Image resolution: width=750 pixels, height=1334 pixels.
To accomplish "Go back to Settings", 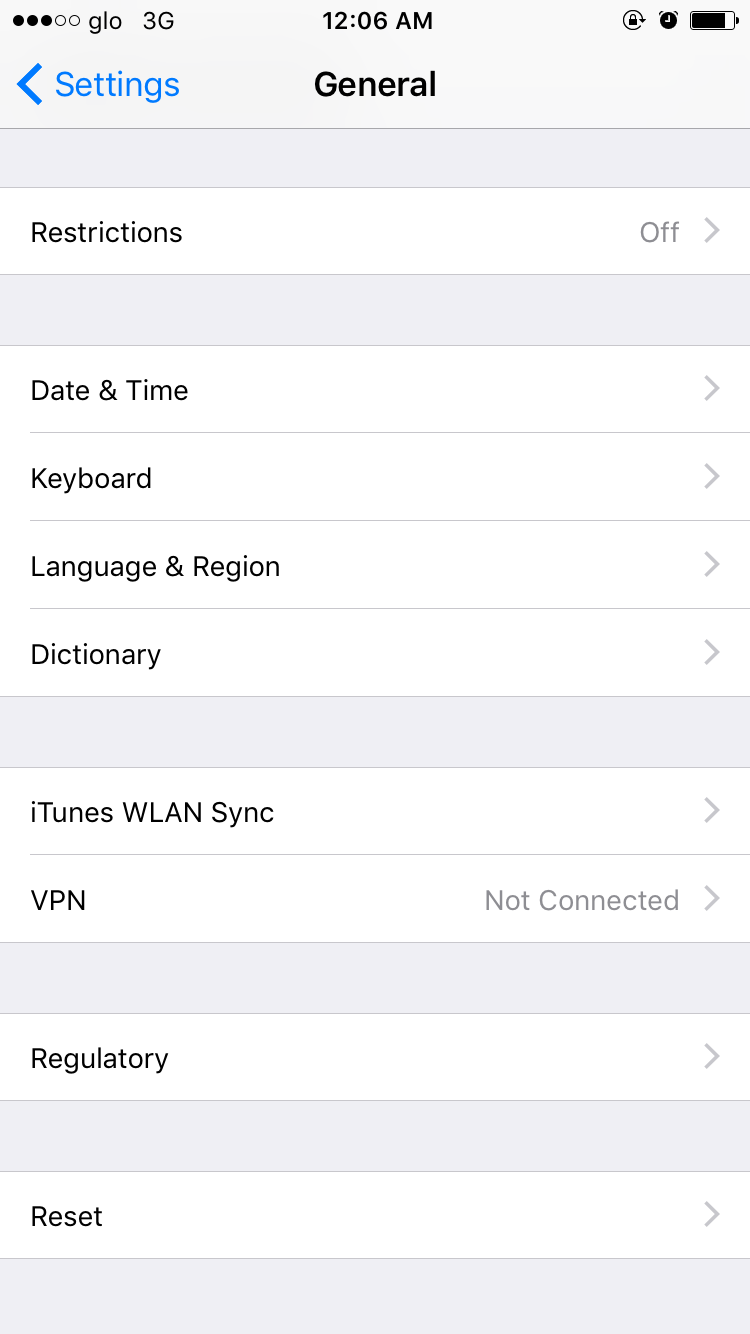I will coord(98,85).
